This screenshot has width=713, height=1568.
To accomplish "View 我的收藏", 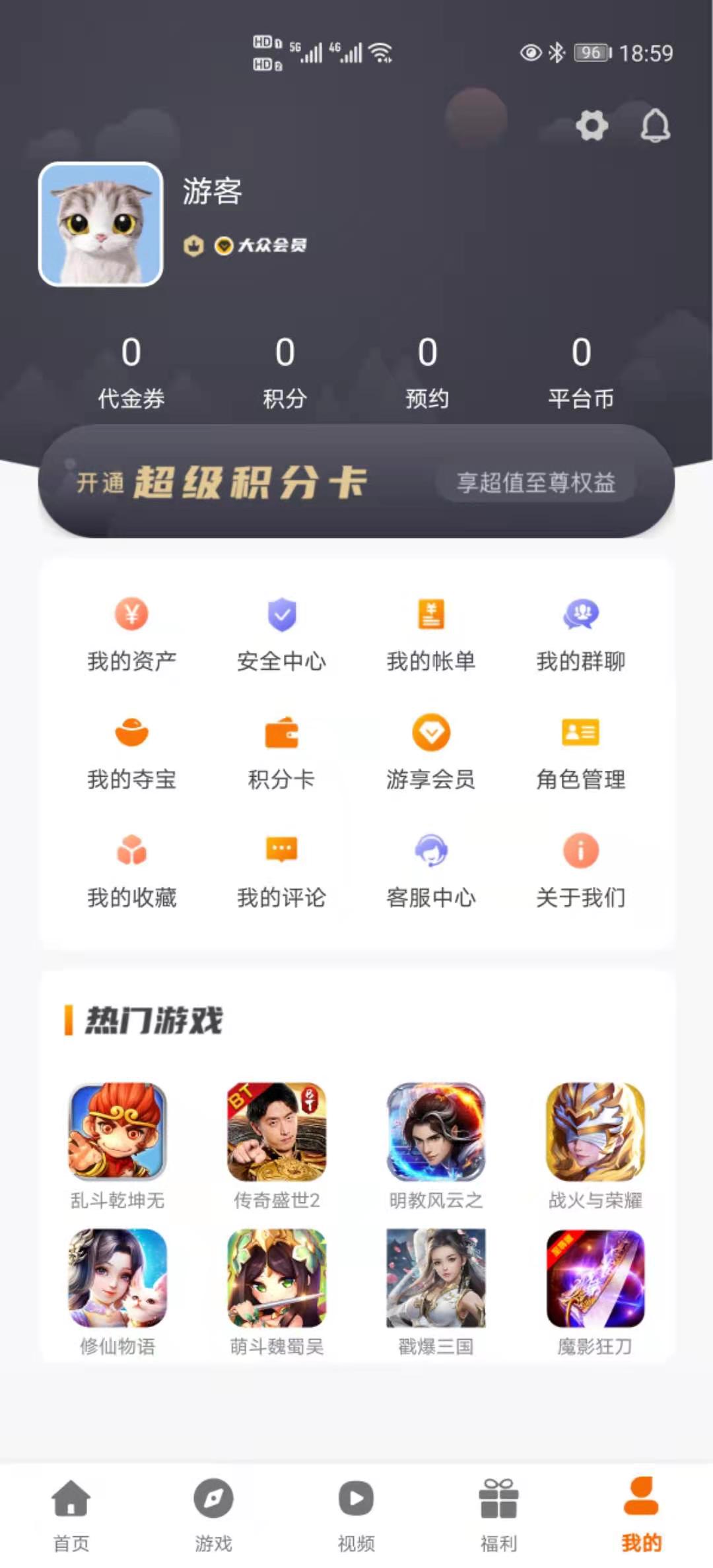I will 131,869.
